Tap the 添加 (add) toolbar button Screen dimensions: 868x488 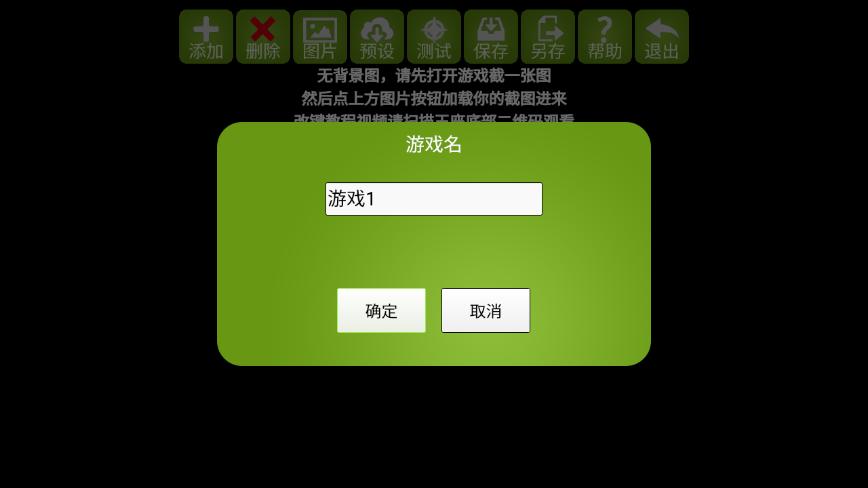click(x=206, y=37)
